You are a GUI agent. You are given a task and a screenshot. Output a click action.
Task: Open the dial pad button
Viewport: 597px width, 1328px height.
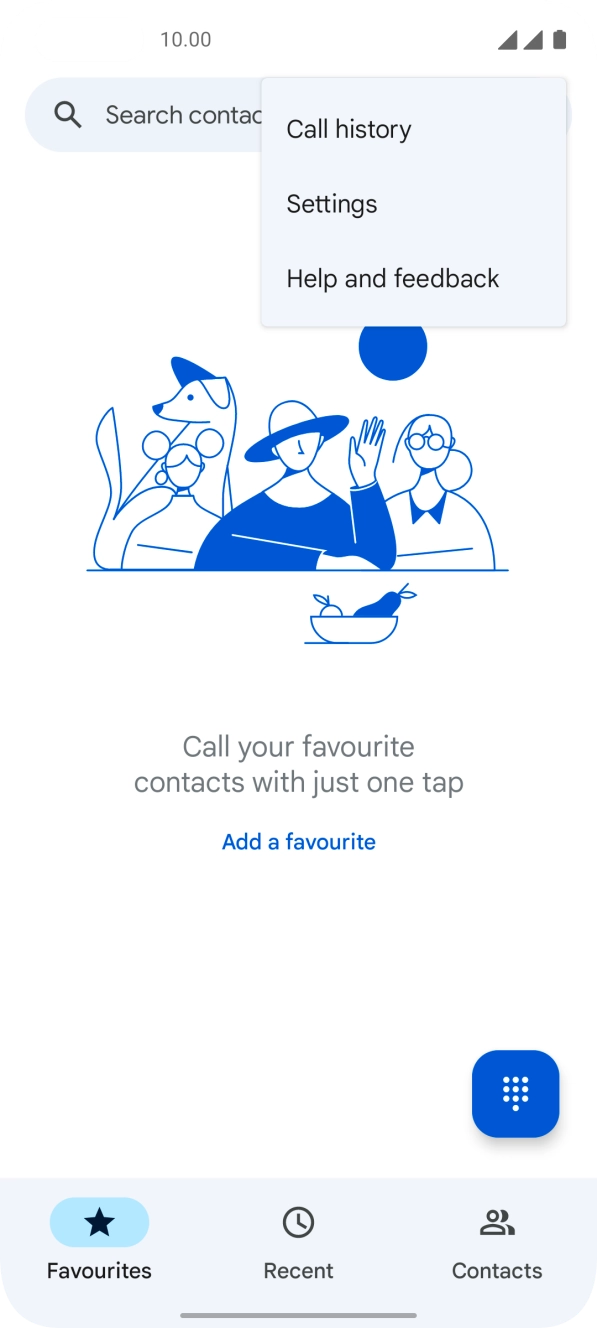515,1093
